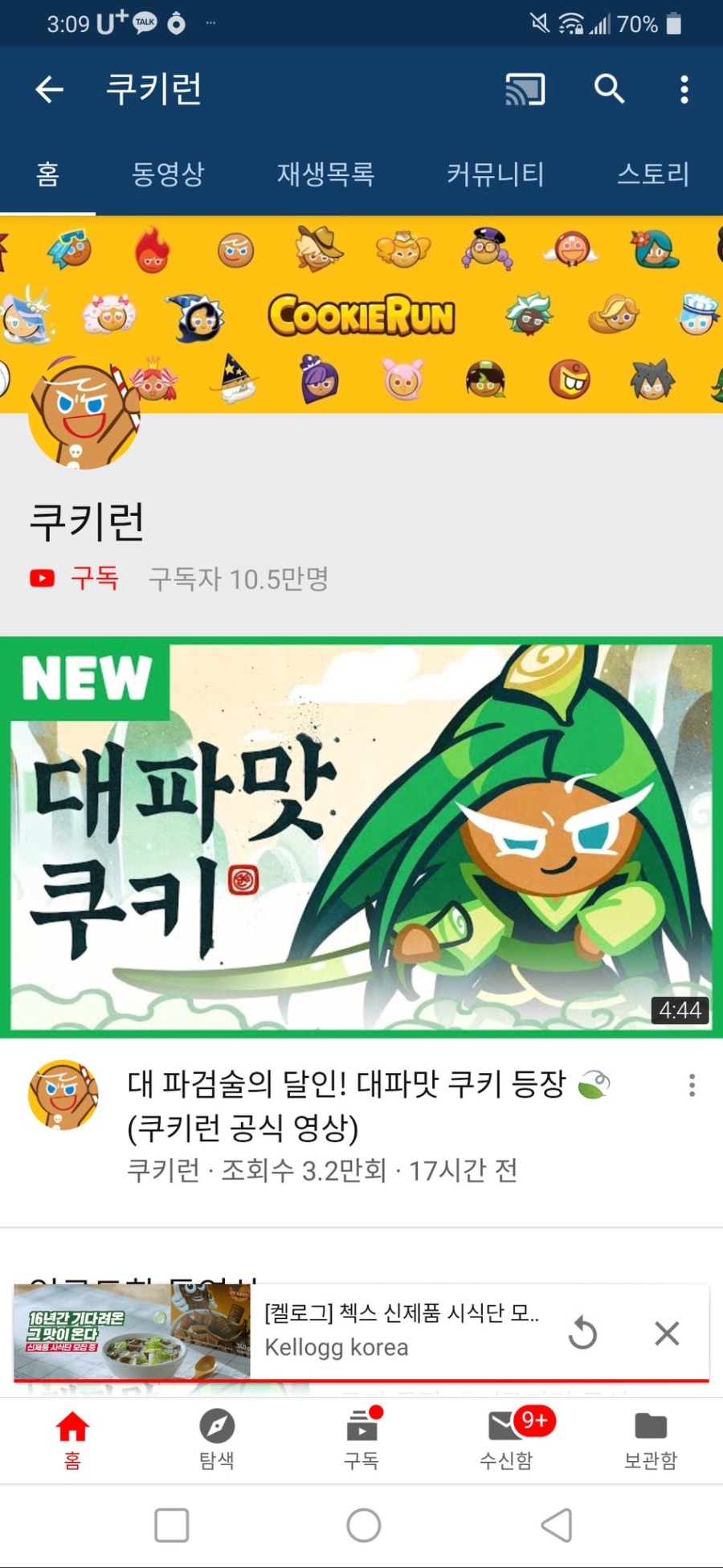723x1568 pixels.
Task: Subscribe with the red 구독 button
Action: click(x=74, y=578)
